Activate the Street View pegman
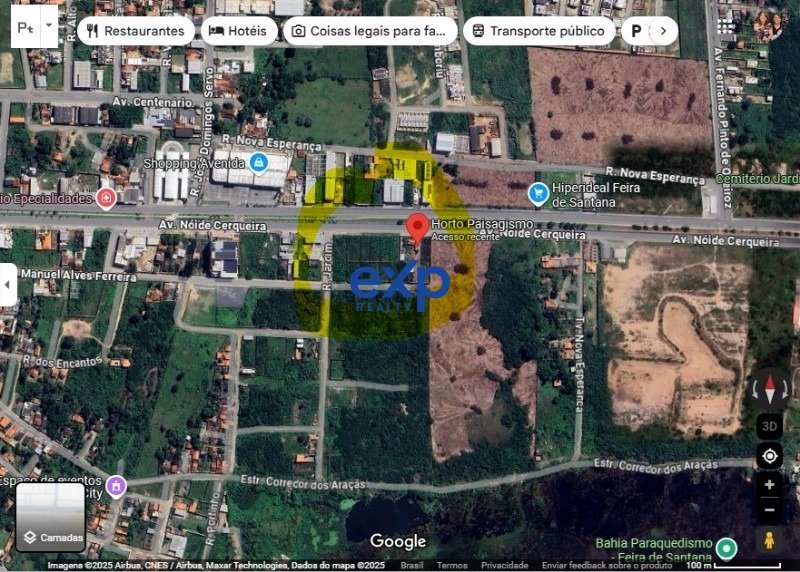 tap(769, 541)
